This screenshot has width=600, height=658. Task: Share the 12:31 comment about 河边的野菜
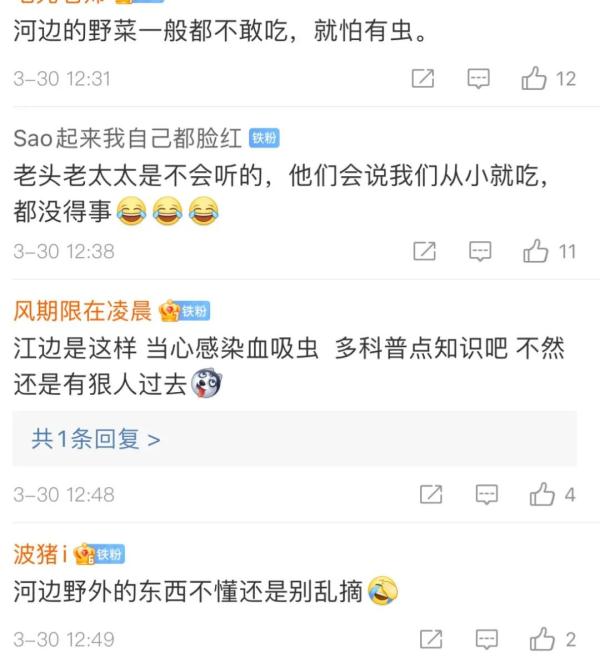423,79
